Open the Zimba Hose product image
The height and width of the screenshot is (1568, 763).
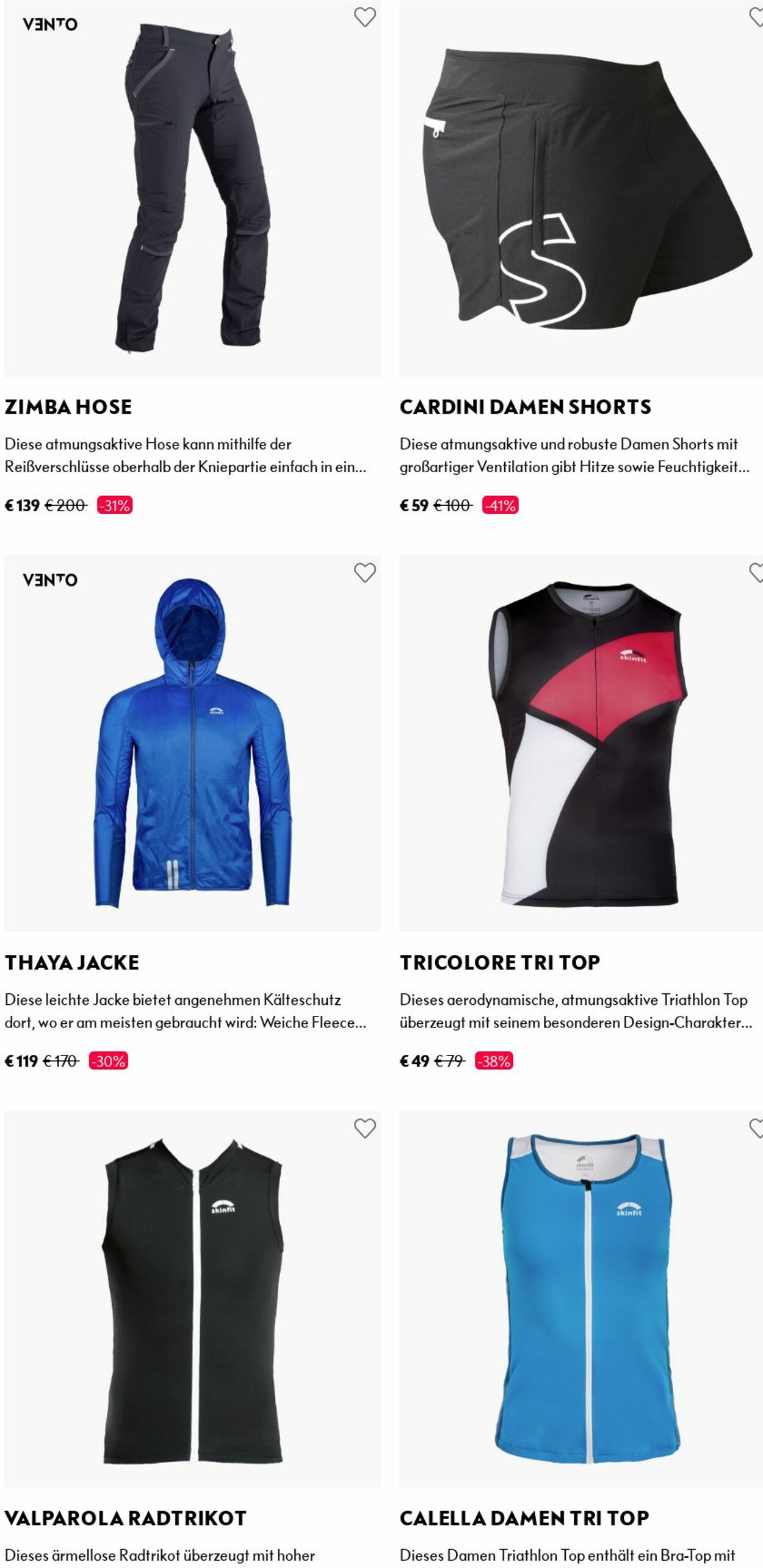(192, 189)
